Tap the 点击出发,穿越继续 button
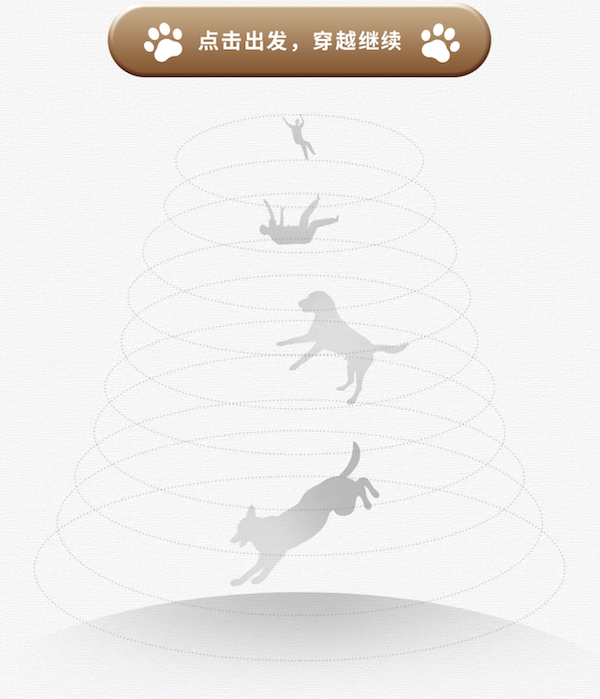The width and height of the screenshot is (600, 699). click(x=300, y=42)
